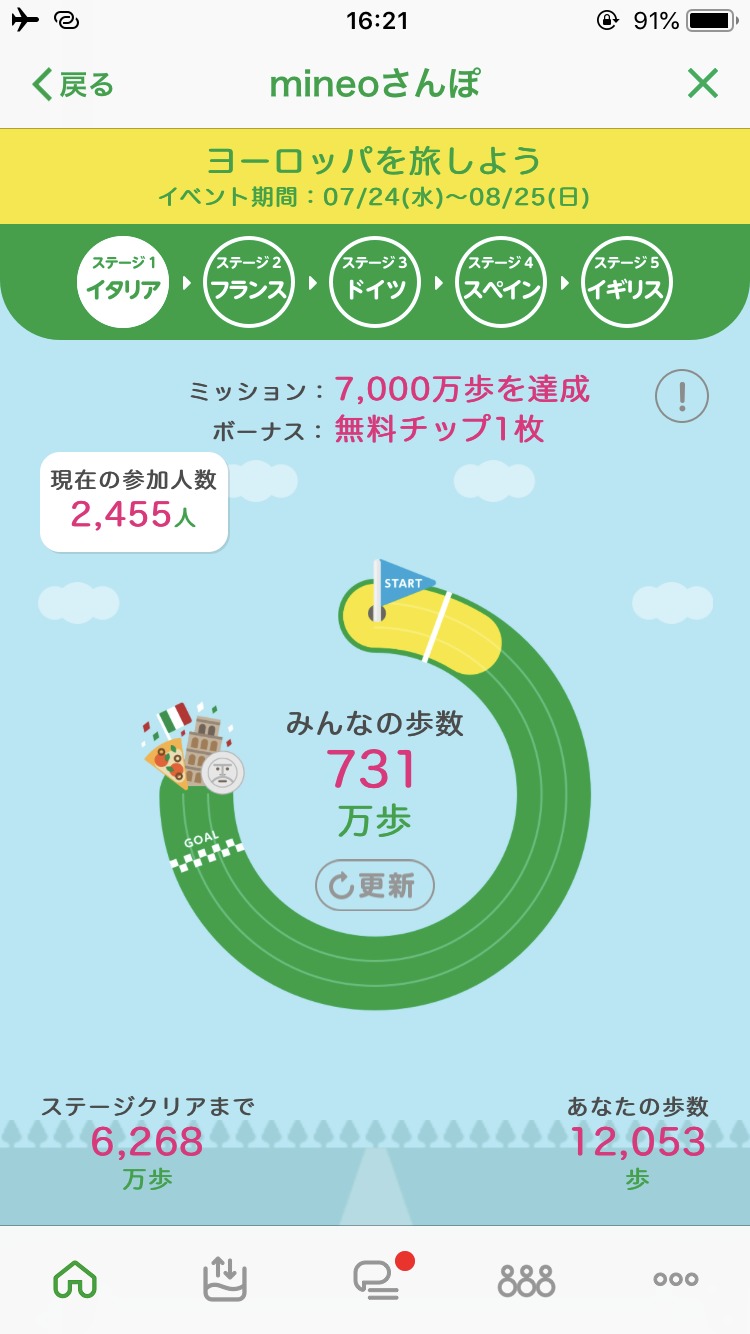Select the ステージ2 フランス stage

point(249,282)
